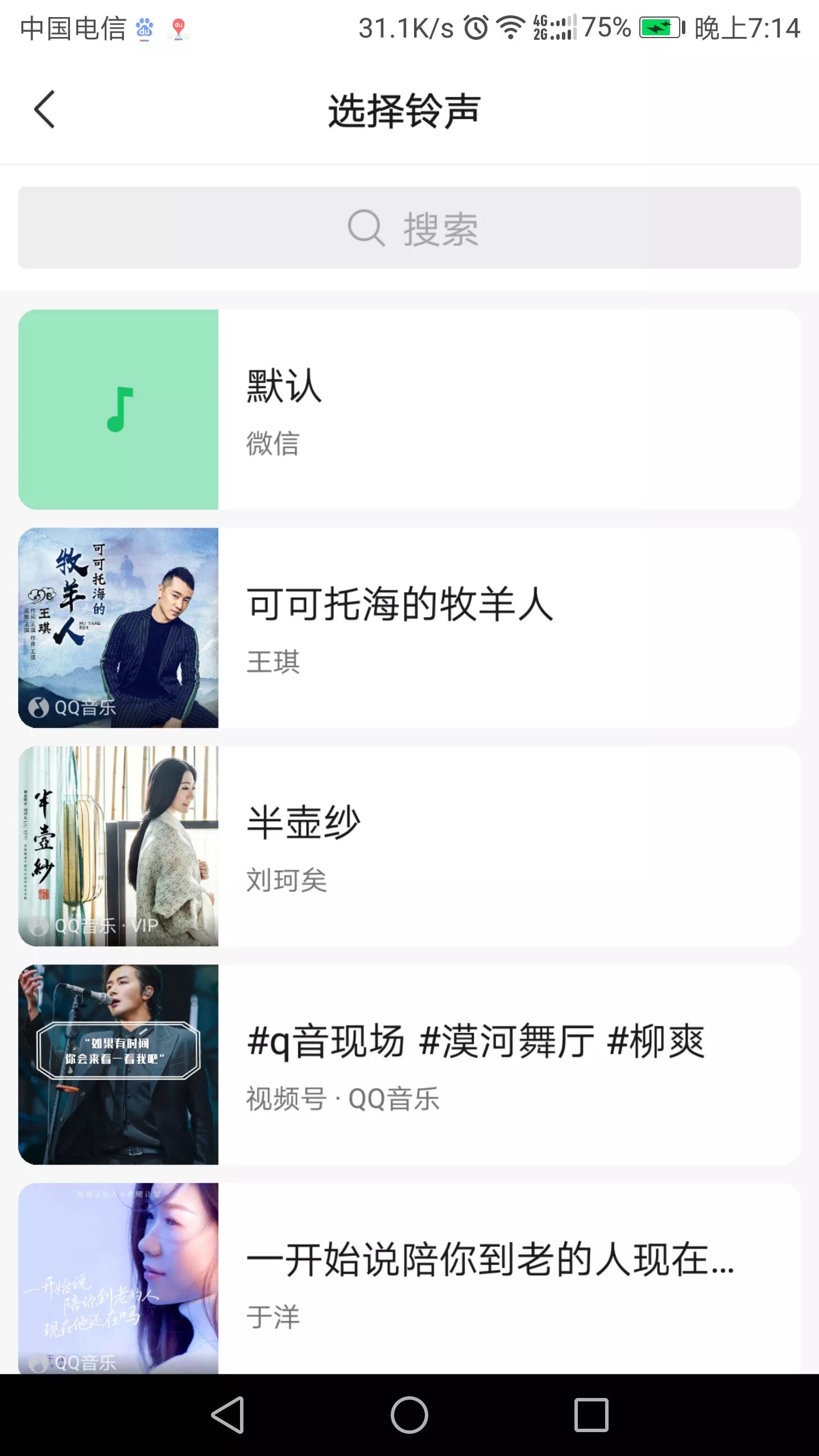This screenshot has width=819, height=1456.
Task: Tap the system home button
Action: pyautogui.click(x=409, y=1414)
